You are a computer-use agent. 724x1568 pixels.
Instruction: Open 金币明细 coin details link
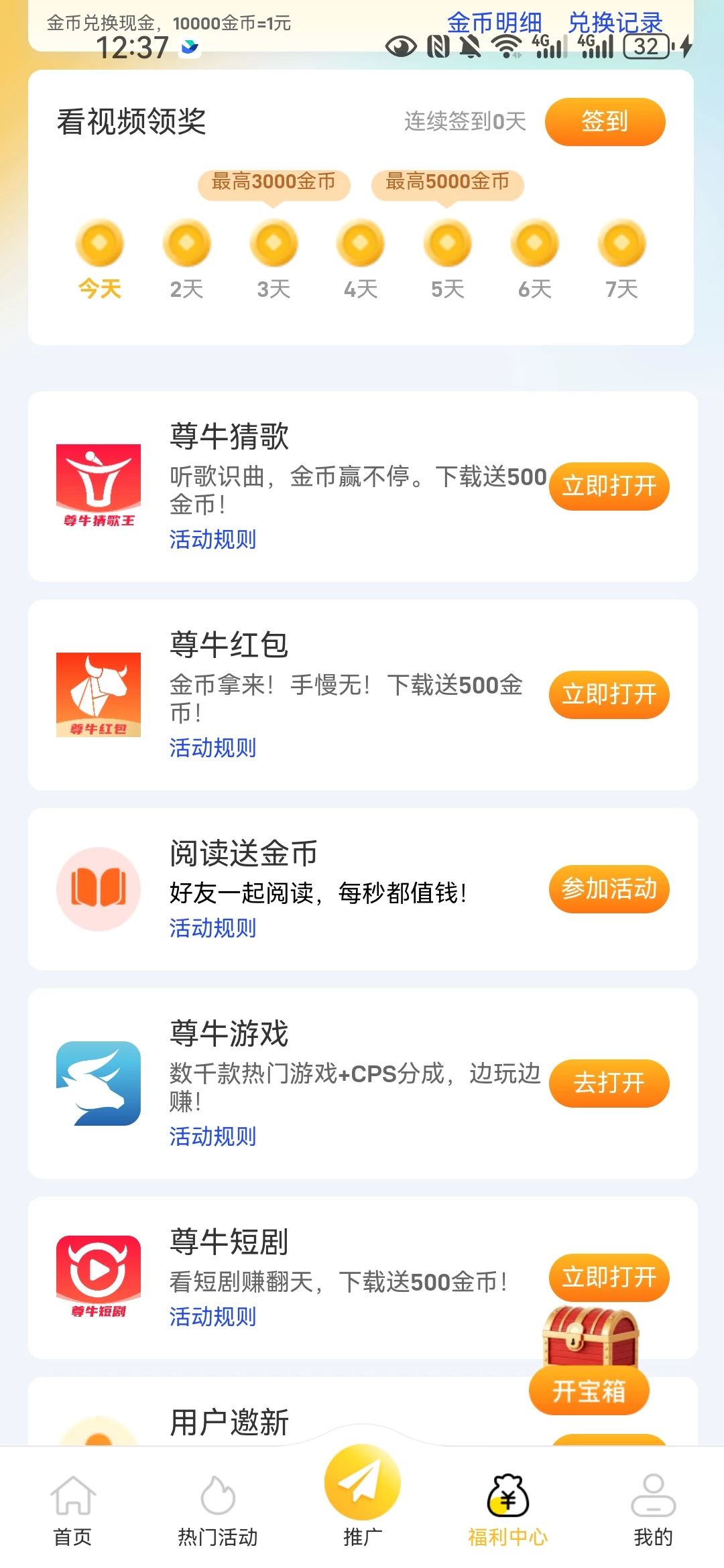[494, 23]
